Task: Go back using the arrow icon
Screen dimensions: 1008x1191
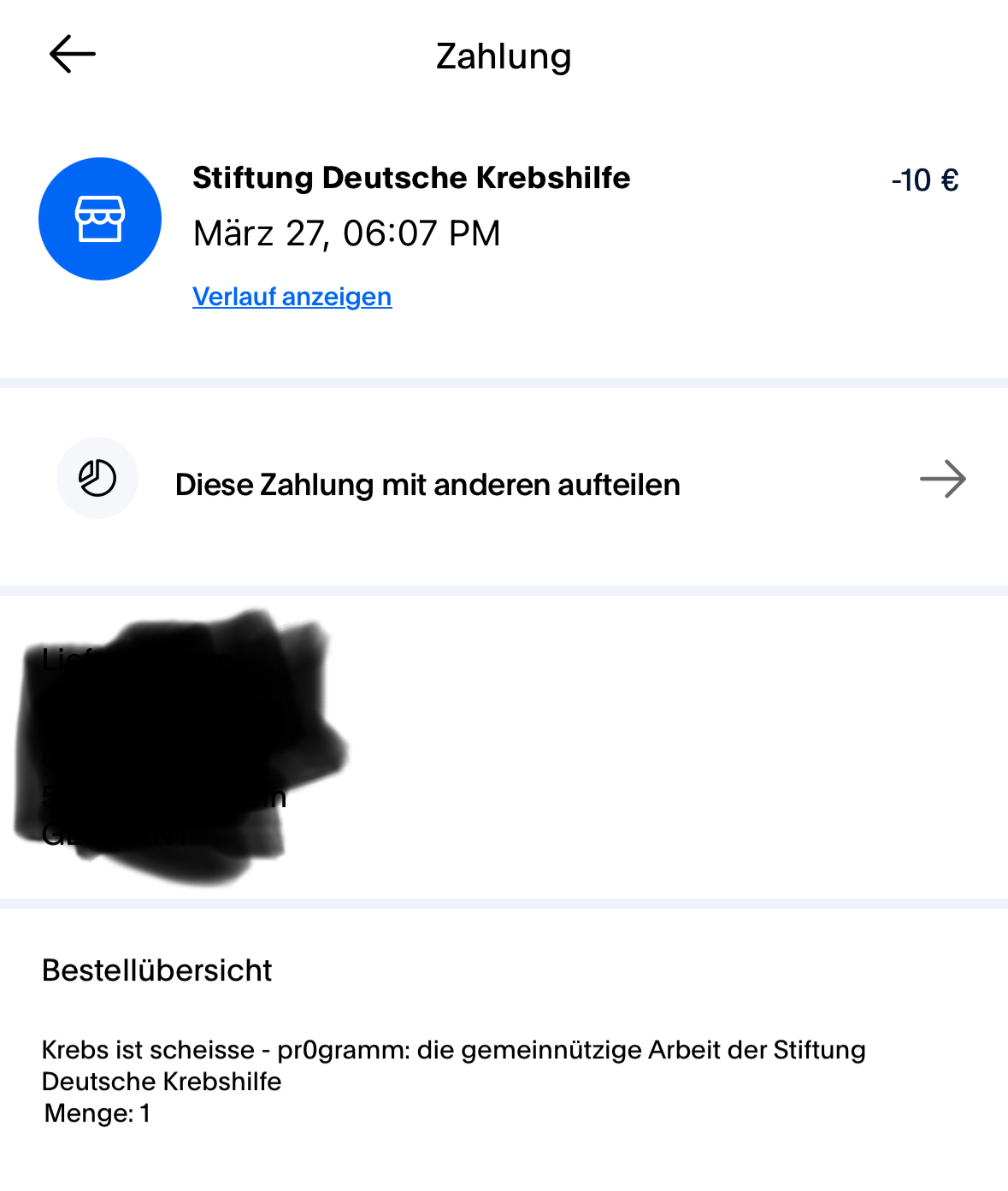Action: click(73, 55)
